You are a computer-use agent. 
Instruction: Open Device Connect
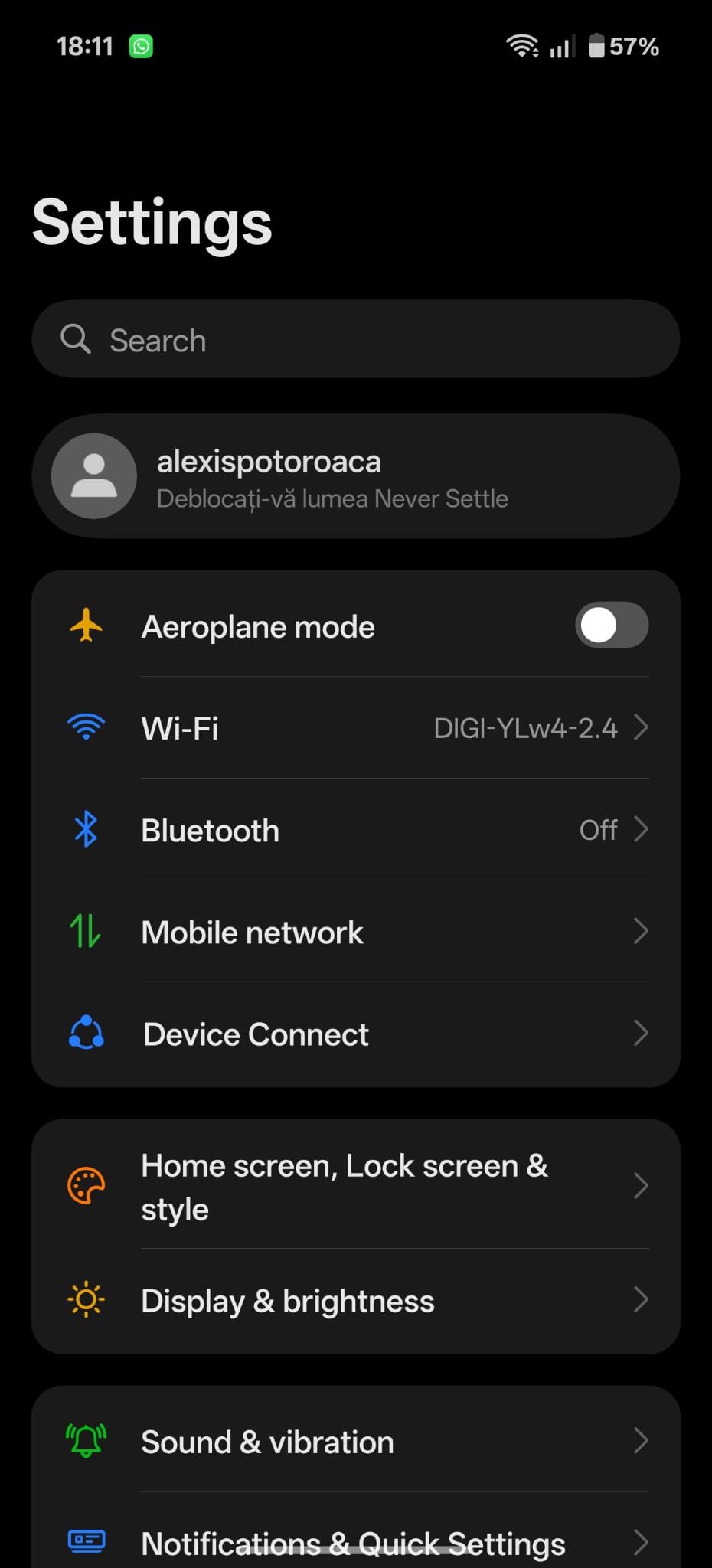pyautogui.click(x=355, y=1034)
